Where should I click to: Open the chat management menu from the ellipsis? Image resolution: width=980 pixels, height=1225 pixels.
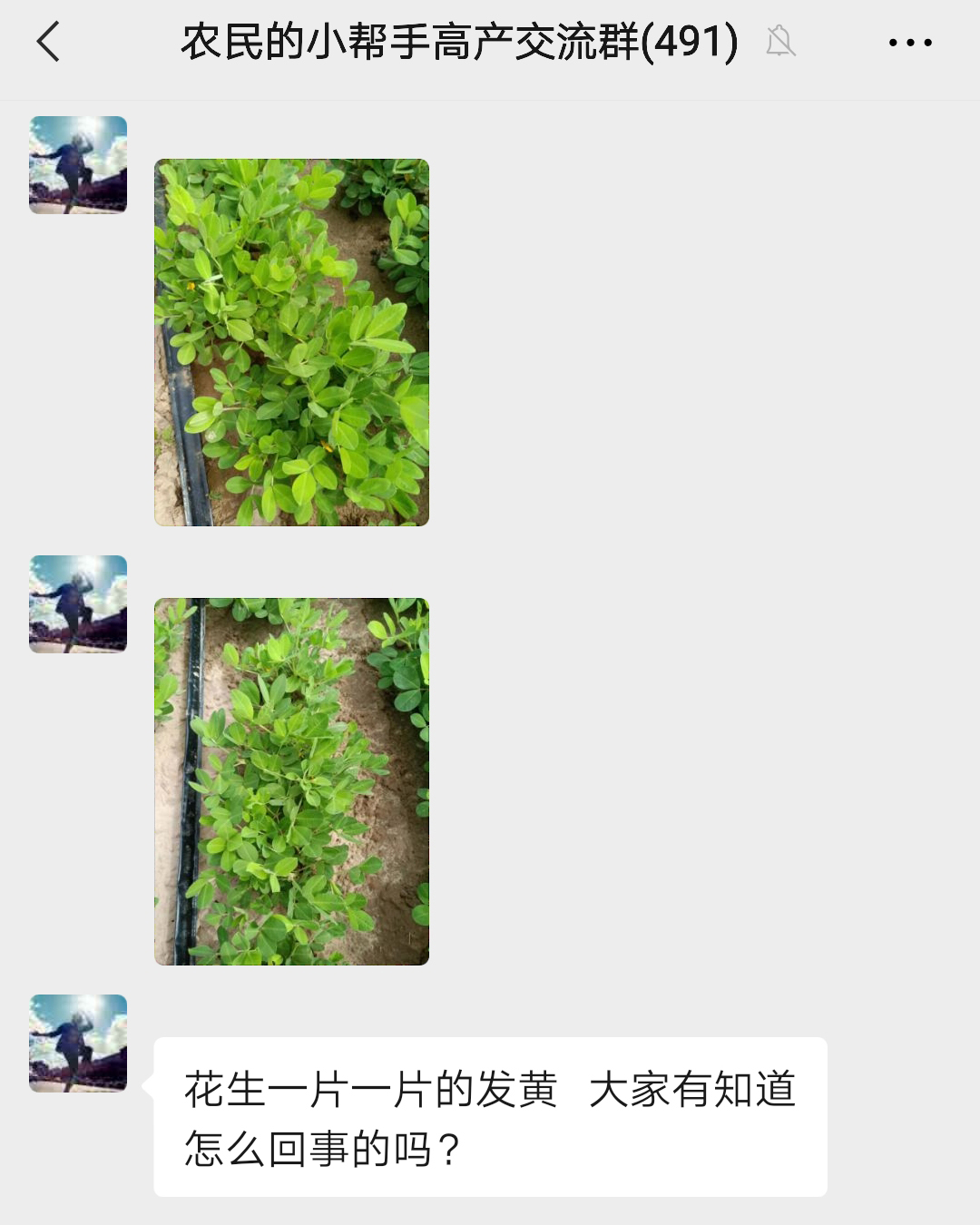(x=912, y=41)
